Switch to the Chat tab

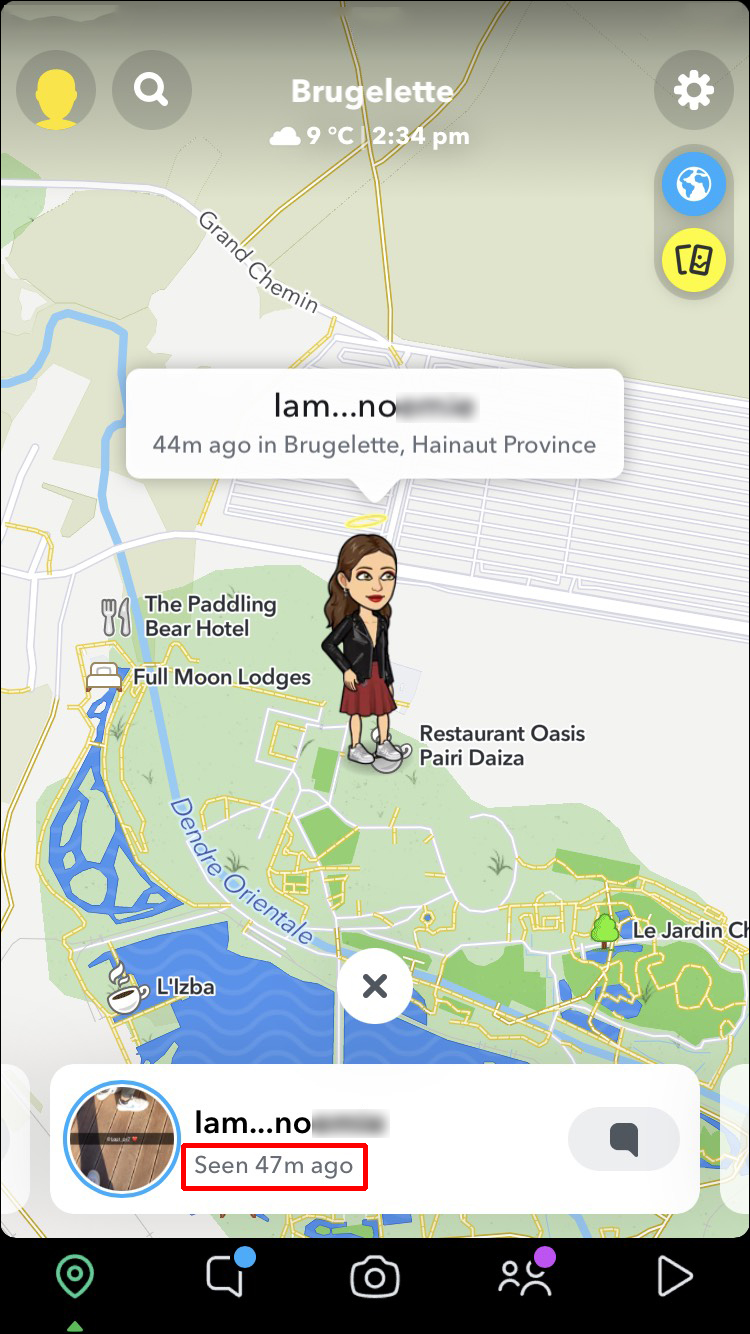coord(226,1277)
